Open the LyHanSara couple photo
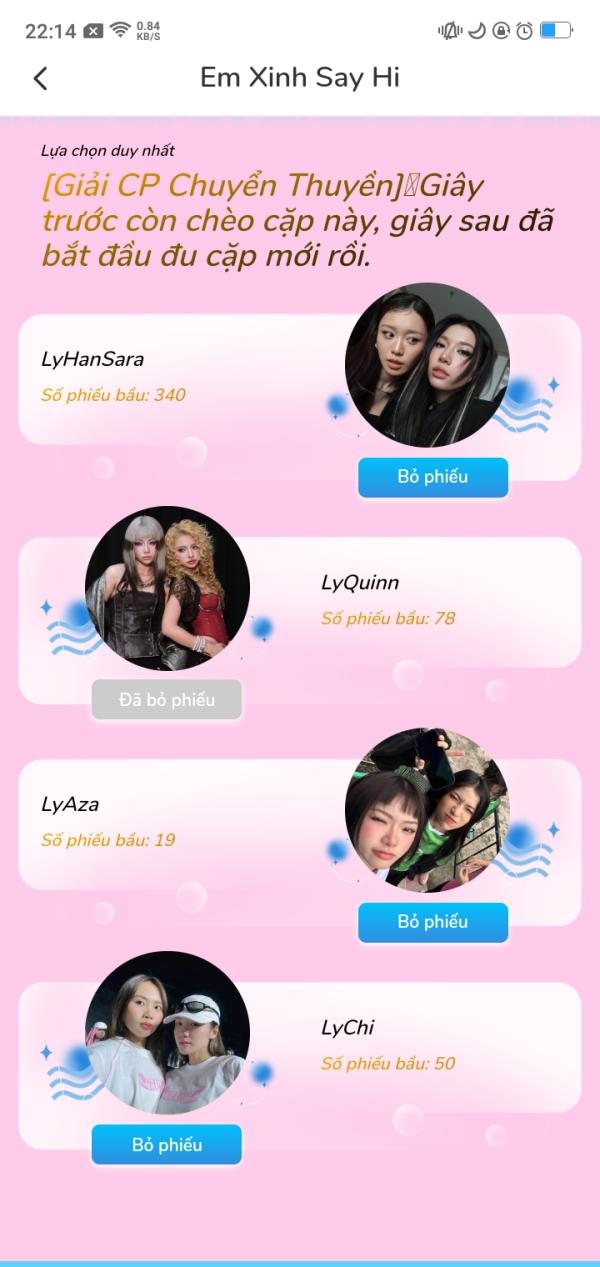Image resolution: width=600 pixels, height=1267 pixels. click(427, 365)
